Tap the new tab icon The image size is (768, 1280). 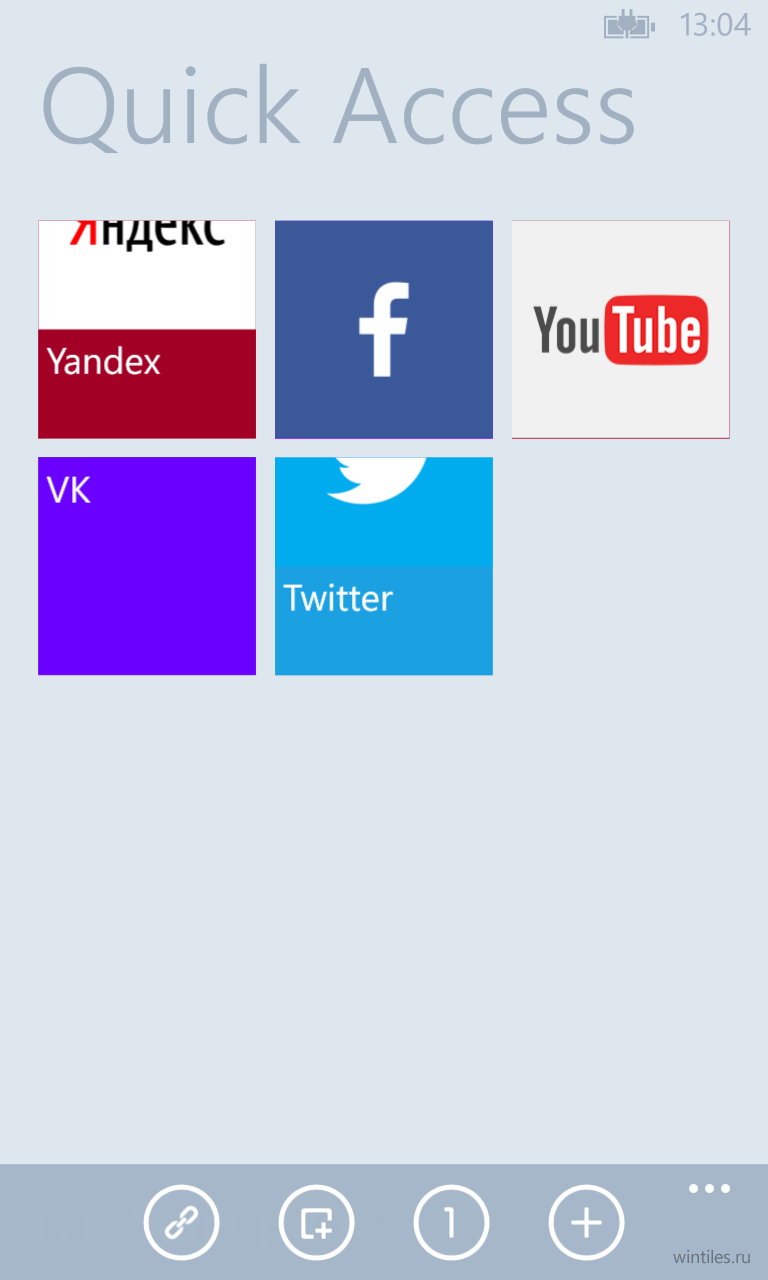316,1222
